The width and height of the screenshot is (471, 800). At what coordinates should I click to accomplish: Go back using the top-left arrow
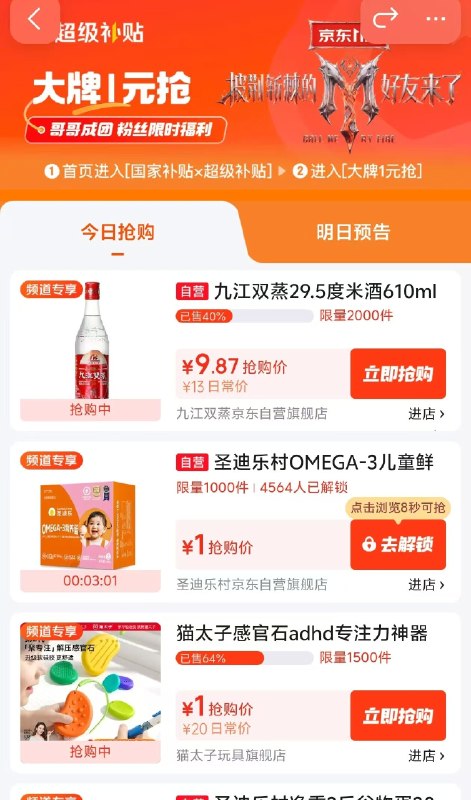tap(34, 19)
